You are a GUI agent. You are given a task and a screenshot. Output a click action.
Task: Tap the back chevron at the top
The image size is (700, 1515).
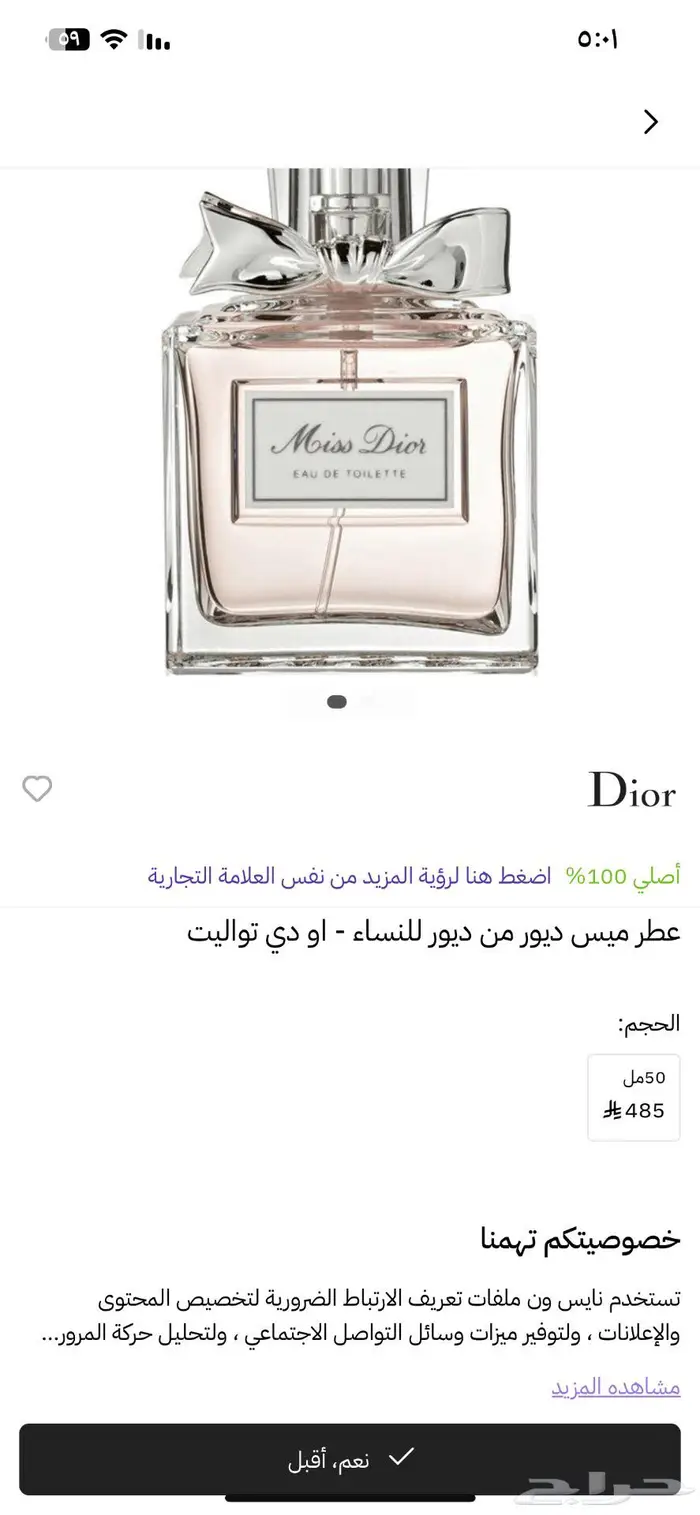click(651, 122)
